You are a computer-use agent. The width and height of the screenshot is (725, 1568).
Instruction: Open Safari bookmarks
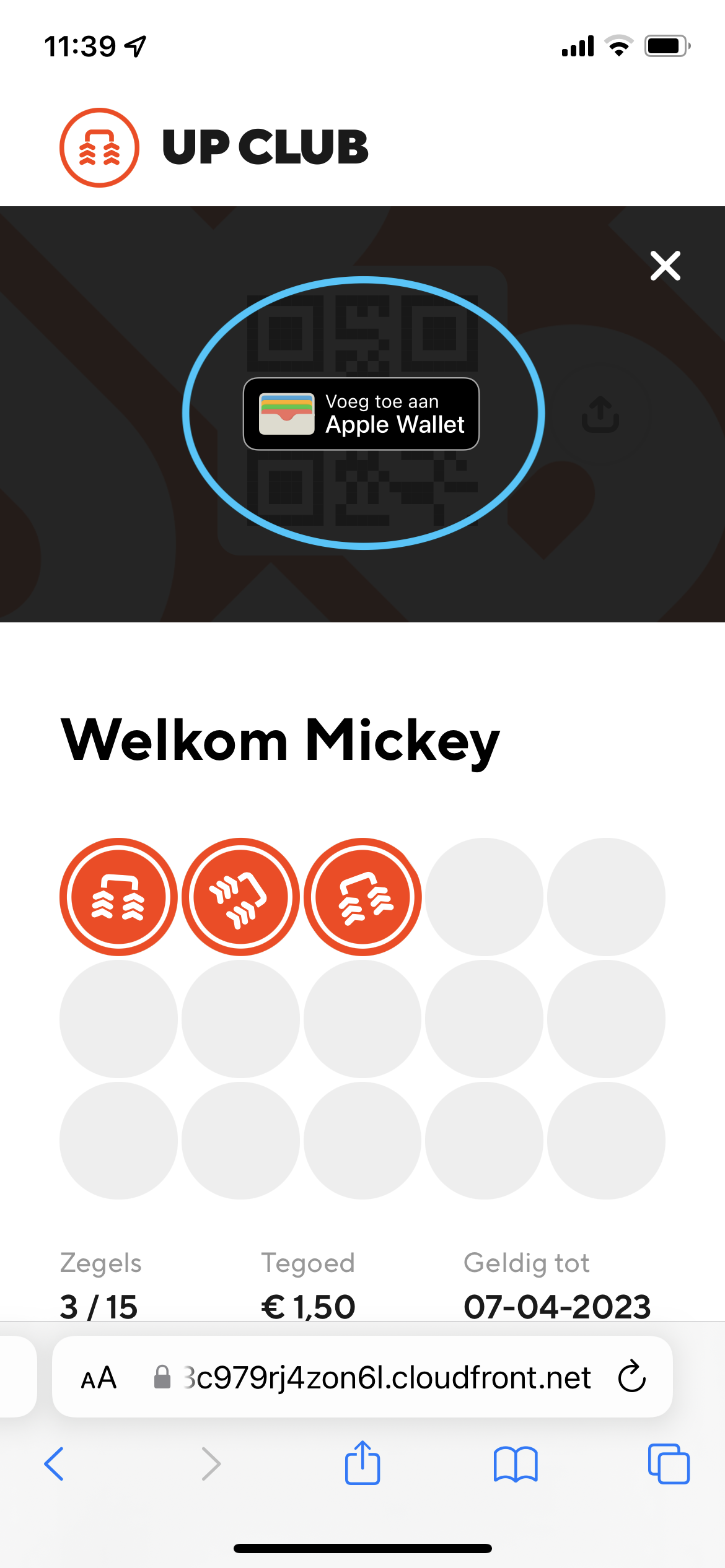pos(516,1465)
